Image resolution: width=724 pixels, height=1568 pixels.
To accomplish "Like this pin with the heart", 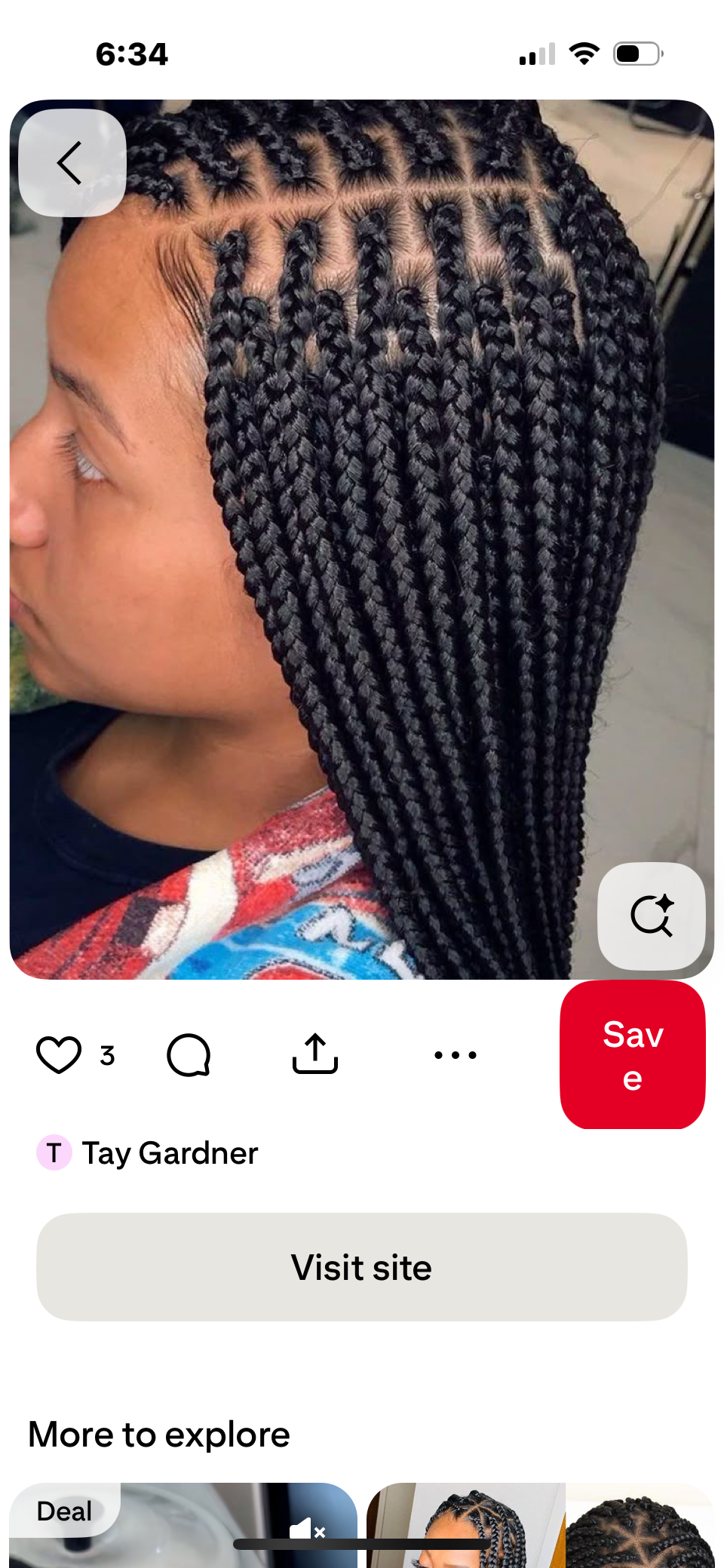I will pos(59,1054).
